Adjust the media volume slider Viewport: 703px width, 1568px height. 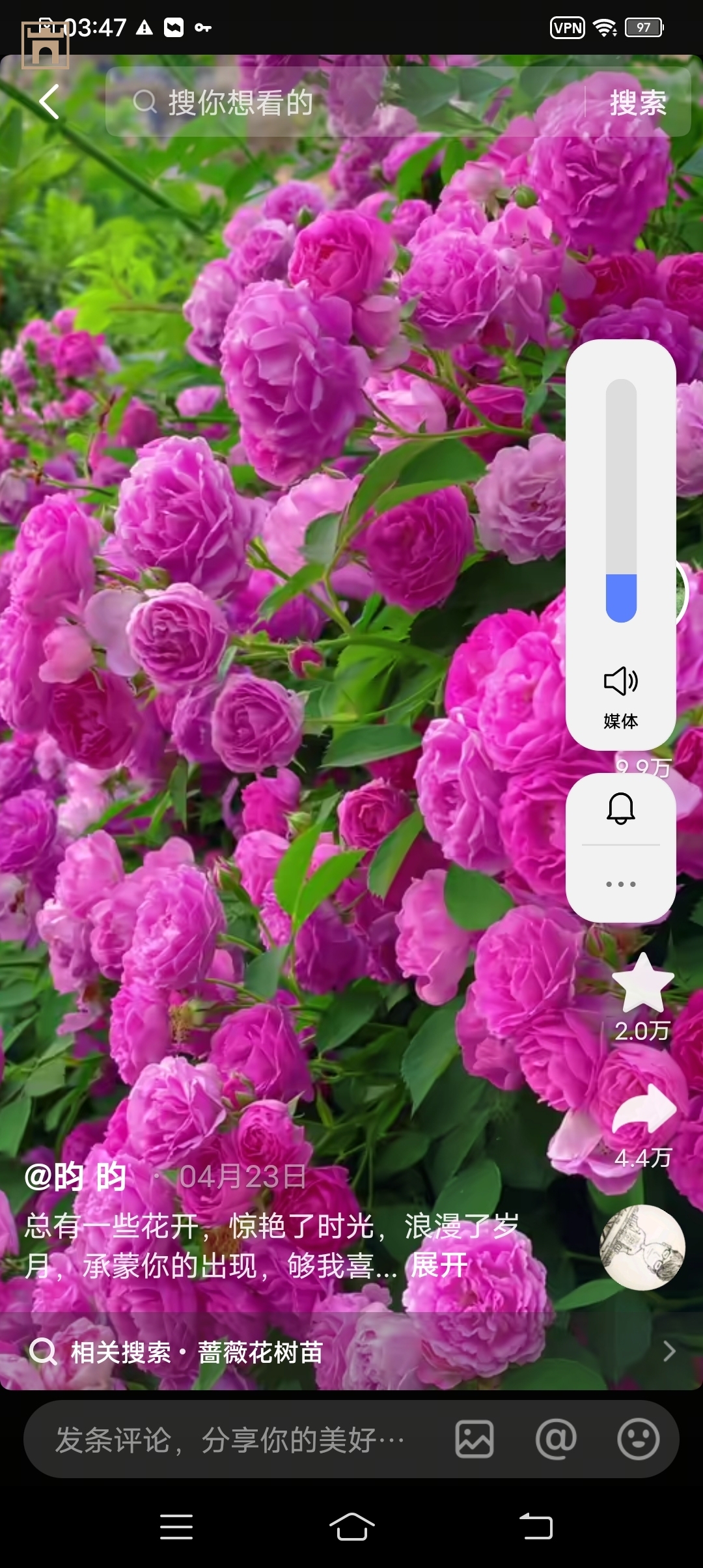pos(621,500)
